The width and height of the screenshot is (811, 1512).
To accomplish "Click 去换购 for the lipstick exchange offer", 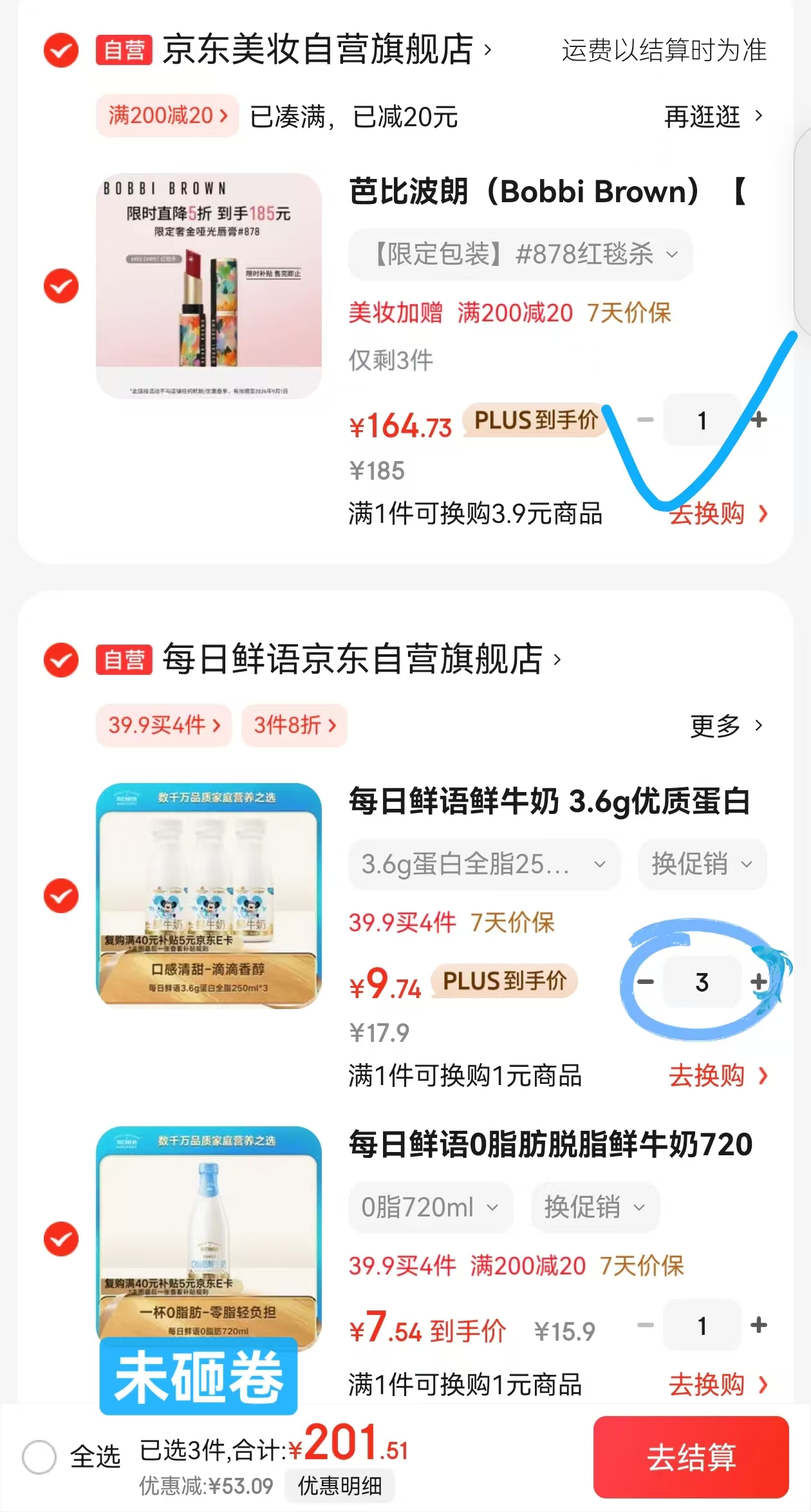I will [x=708, y=513].
